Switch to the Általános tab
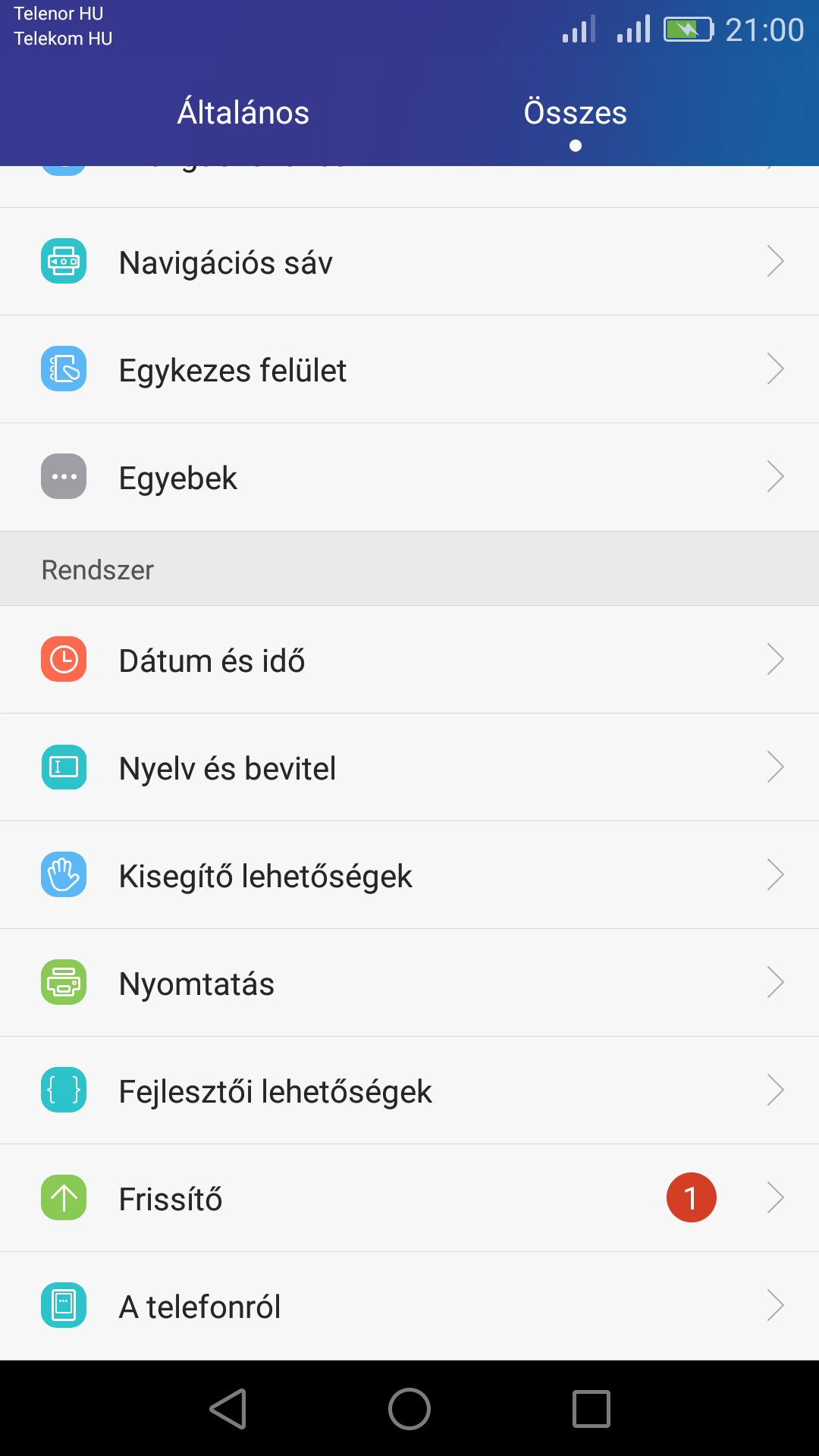The height and width of the screenshot is (1456, 819). click(x=243, y=113)
